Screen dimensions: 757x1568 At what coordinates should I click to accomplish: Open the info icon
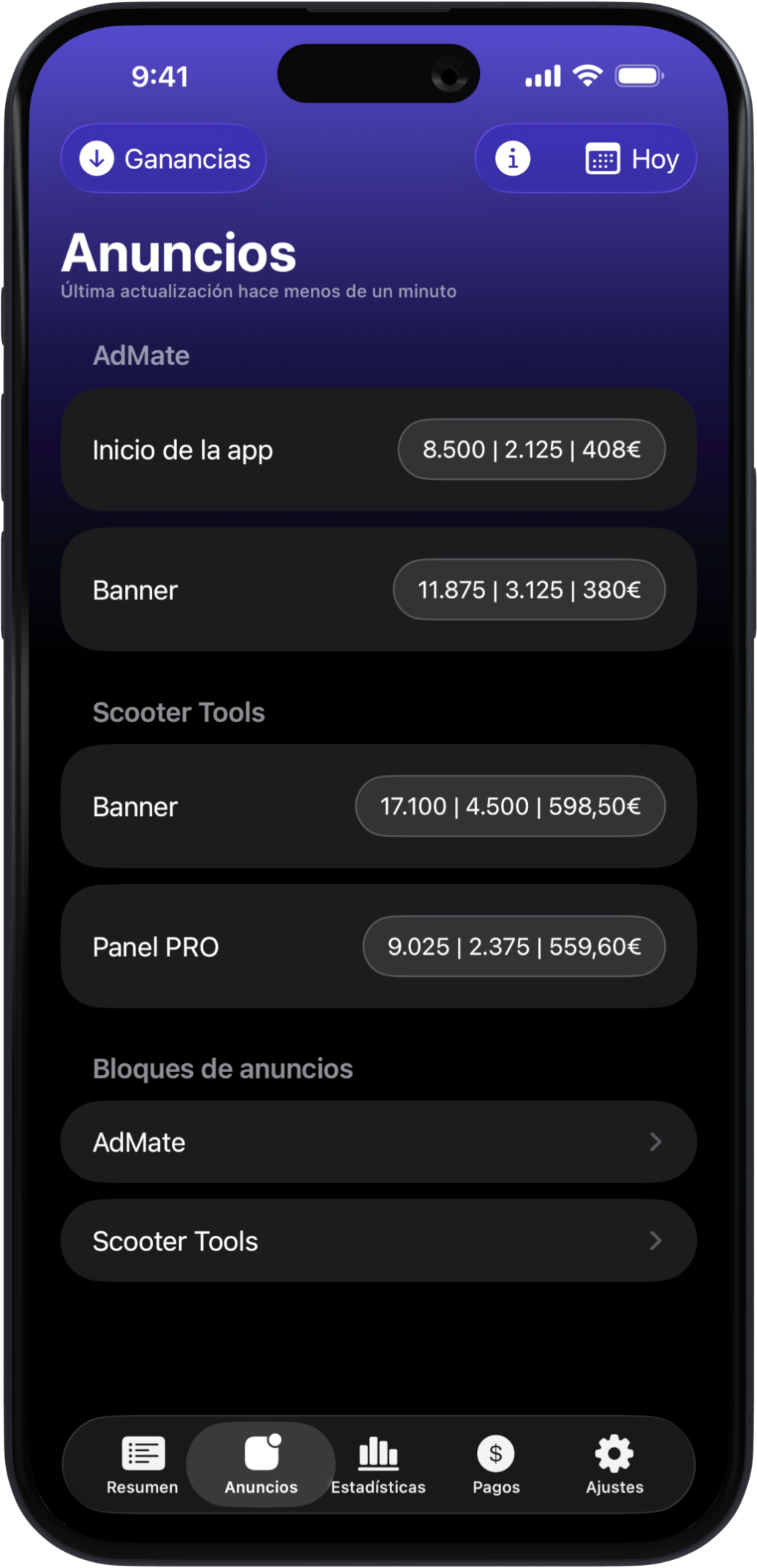513,159
